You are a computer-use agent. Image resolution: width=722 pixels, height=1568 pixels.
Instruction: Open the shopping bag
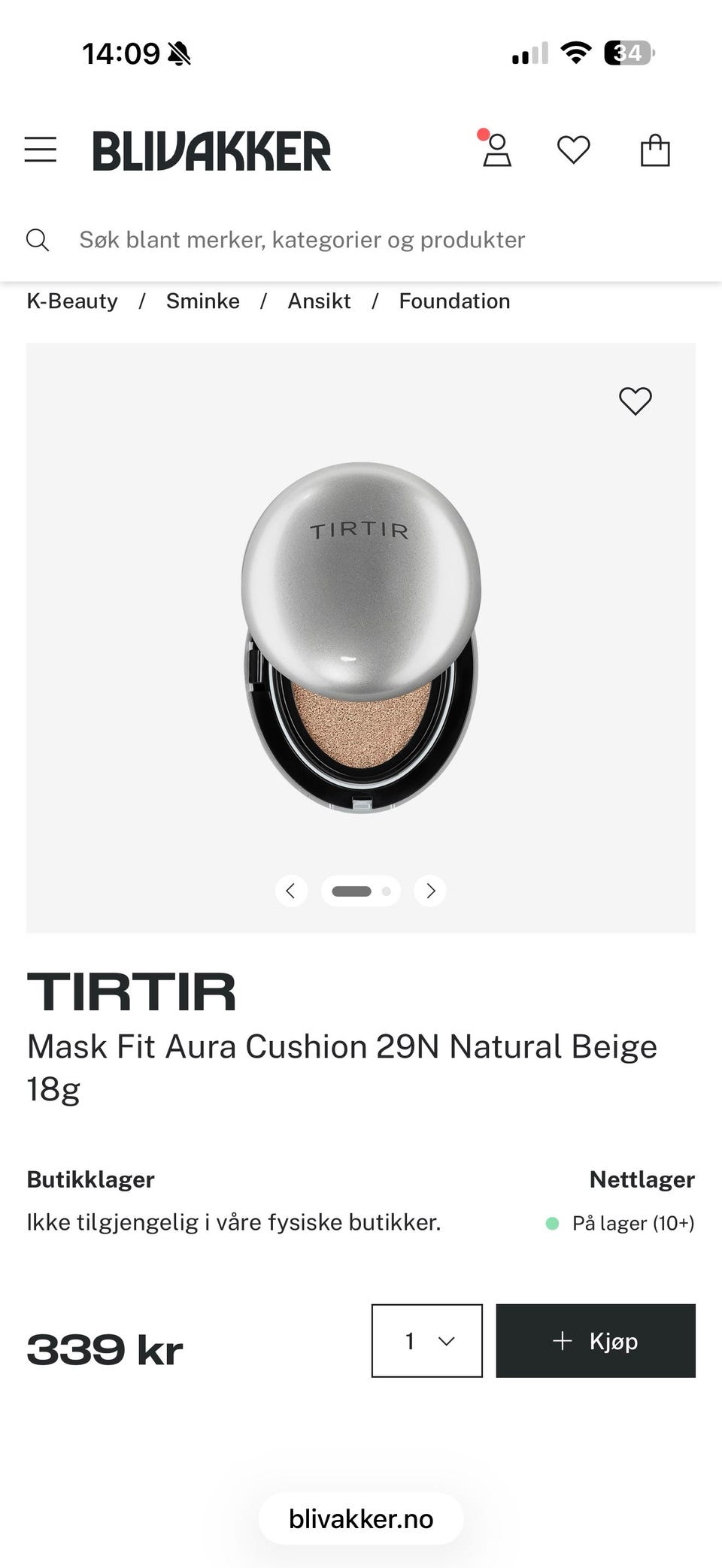click(655, 150)
